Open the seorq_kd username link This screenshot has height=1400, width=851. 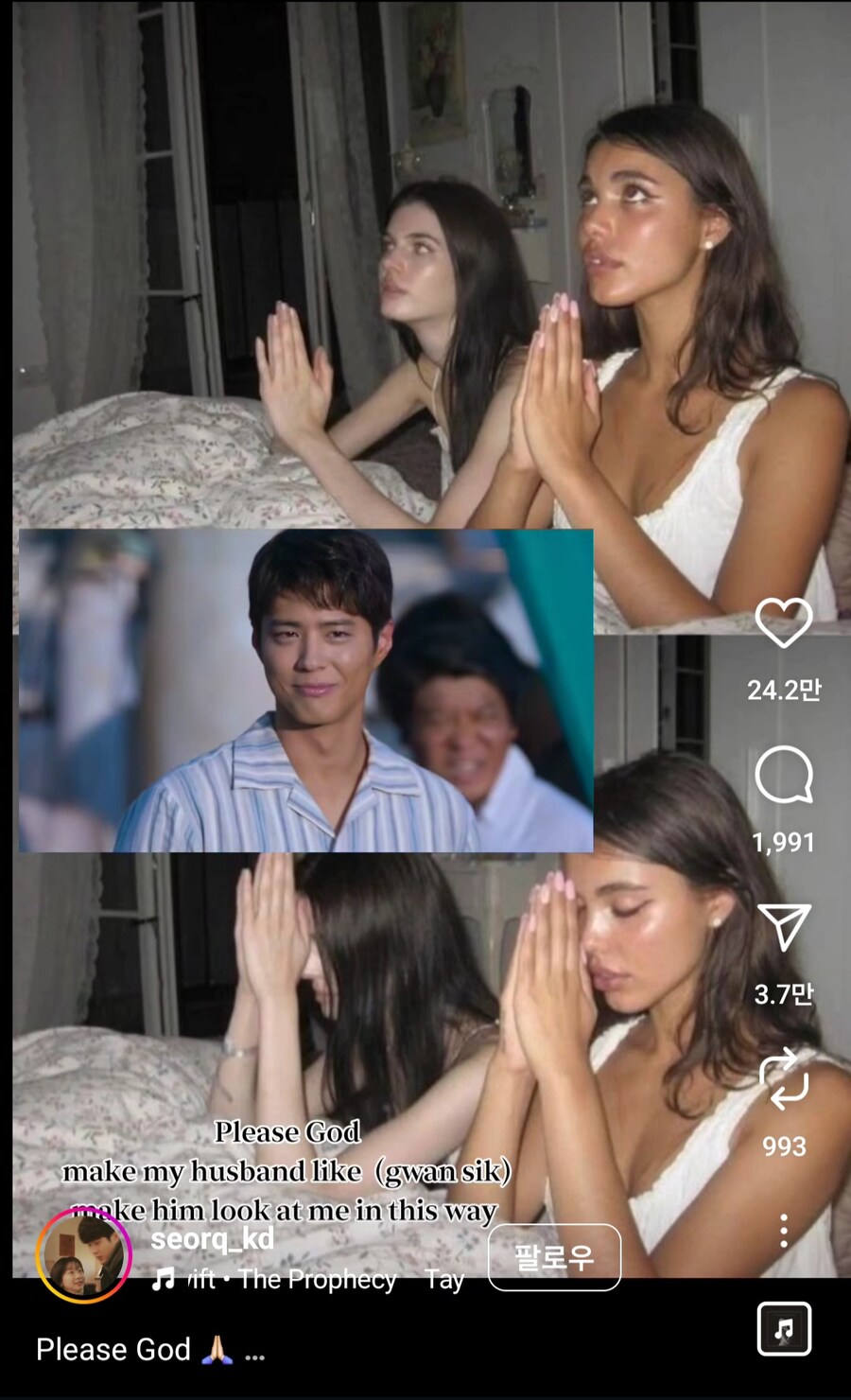pos(212,1238)
